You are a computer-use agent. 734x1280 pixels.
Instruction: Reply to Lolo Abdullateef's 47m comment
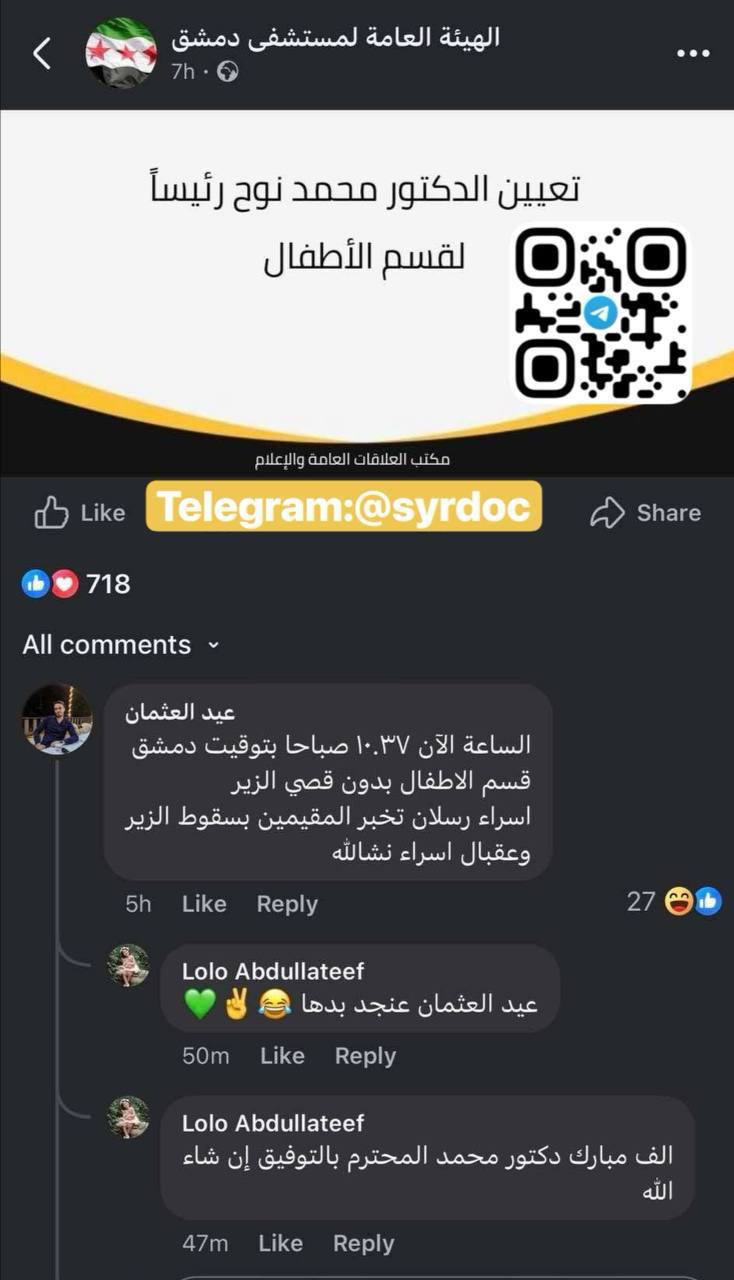tap(363, 1244)
